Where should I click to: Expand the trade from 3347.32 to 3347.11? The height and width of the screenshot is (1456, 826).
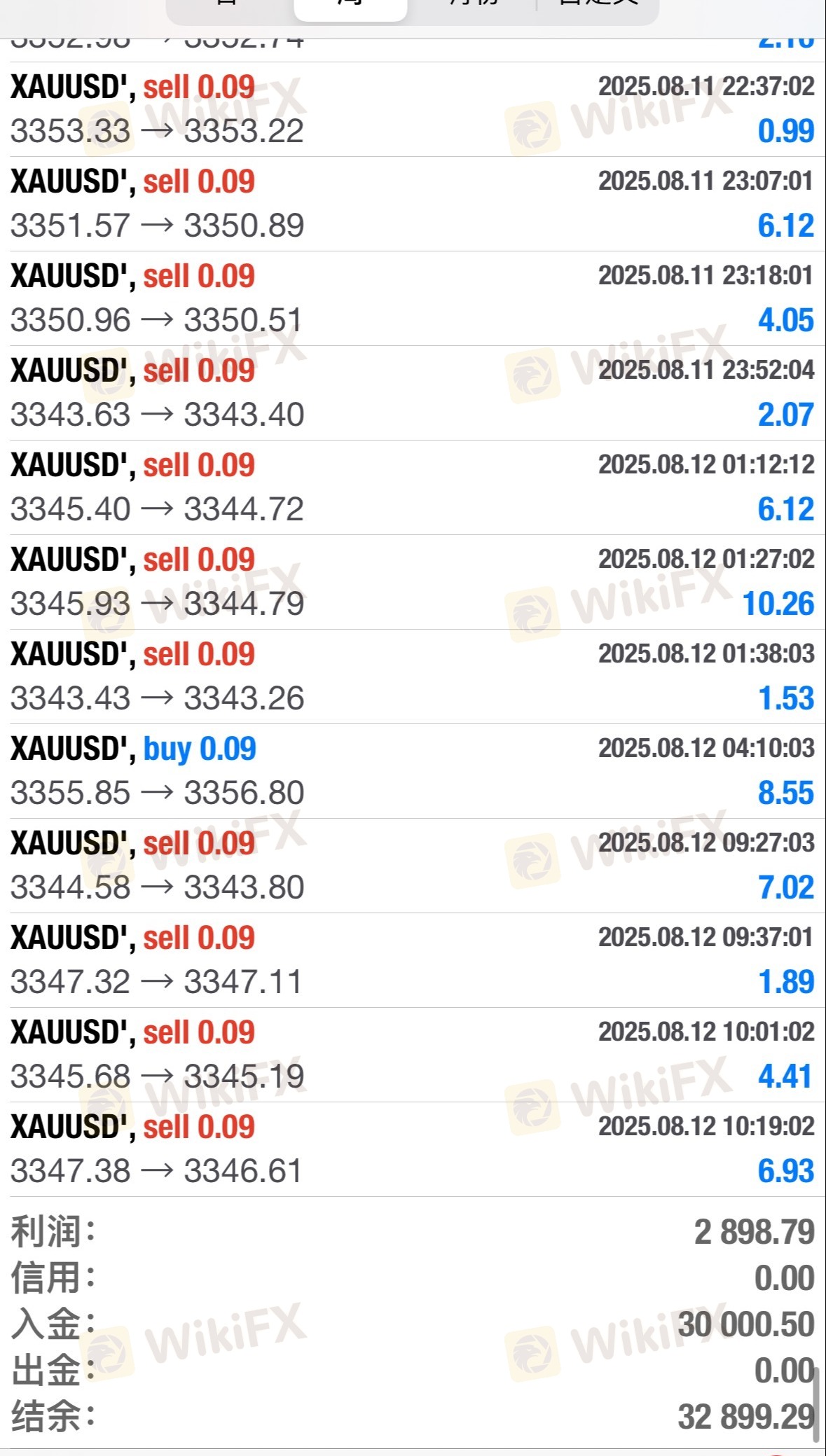[x=413, y=960]
